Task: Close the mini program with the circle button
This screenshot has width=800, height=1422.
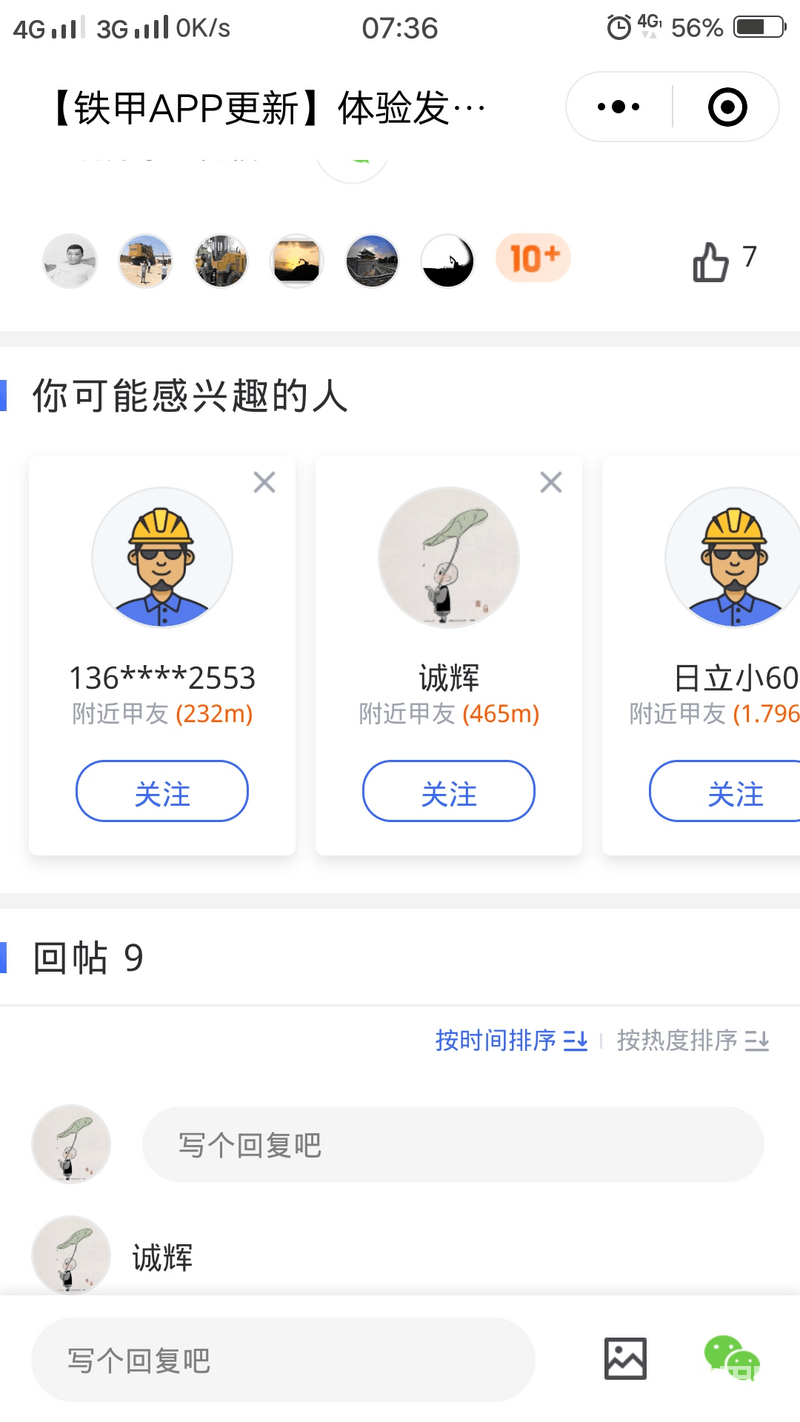Action: (727, 107)
